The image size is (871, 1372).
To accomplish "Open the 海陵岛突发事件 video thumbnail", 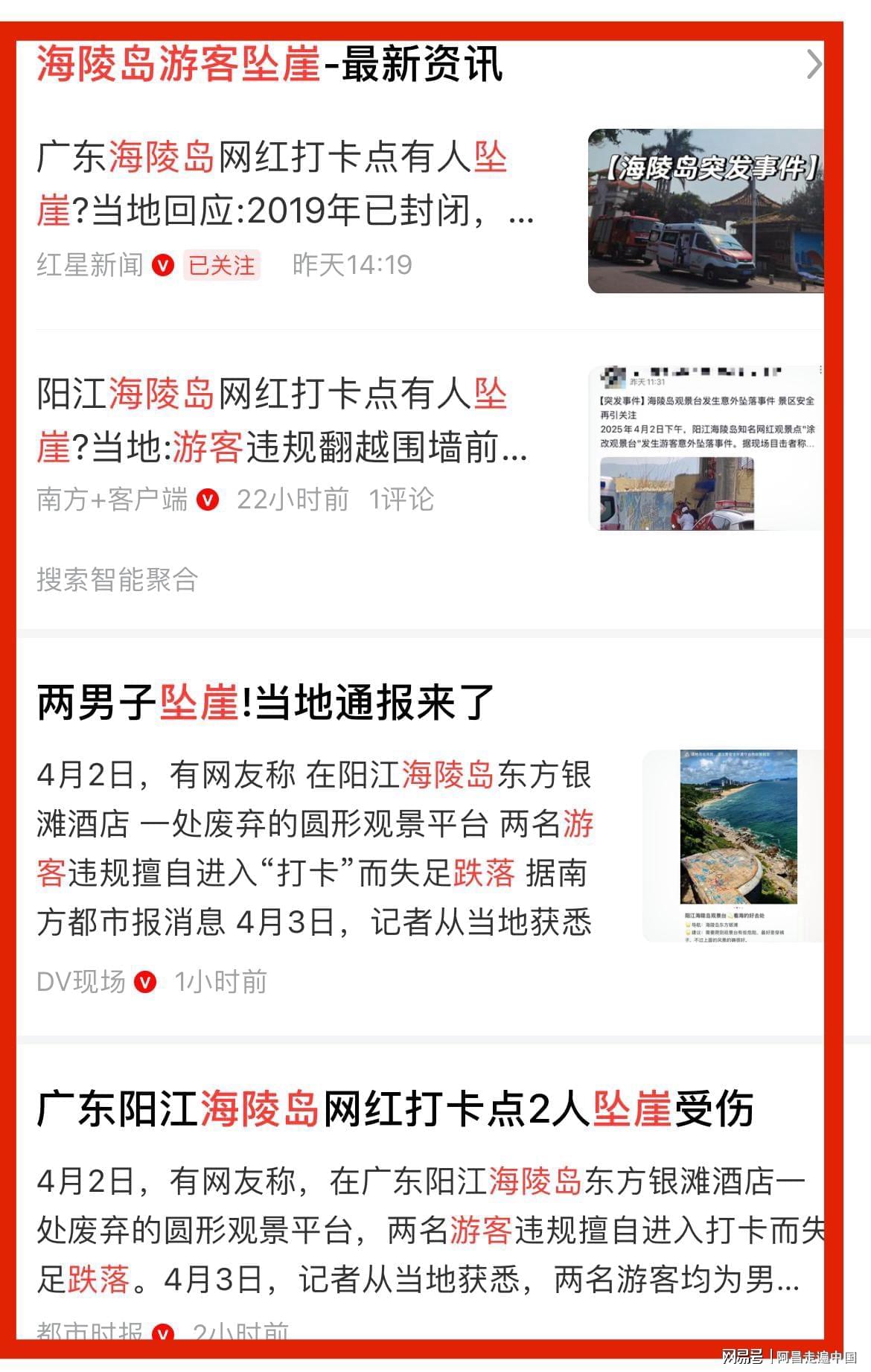I will (x=705, y=211).
